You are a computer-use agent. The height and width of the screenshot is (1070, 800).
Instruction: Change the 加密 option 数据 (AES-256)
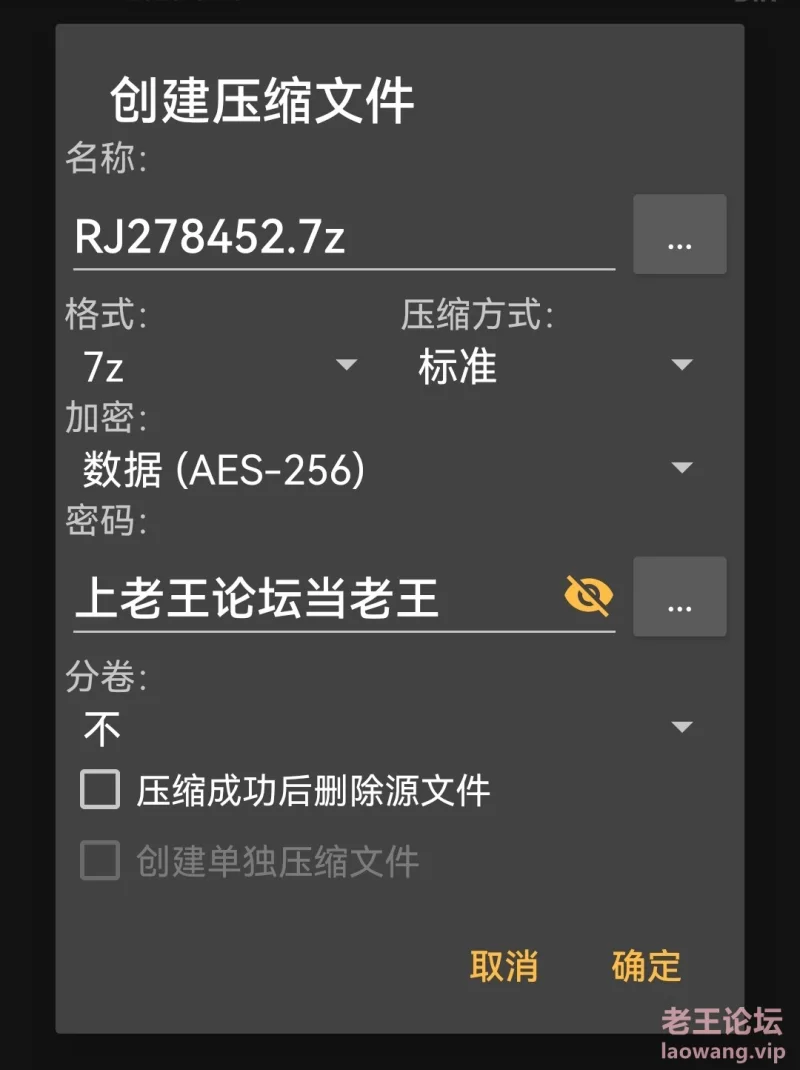[385, 468]
